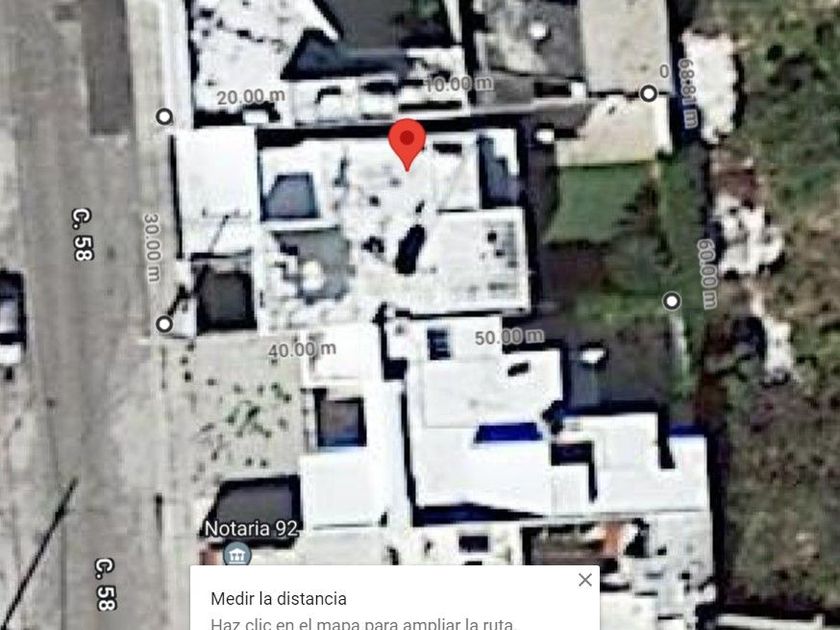Select the measurement point beside 20.00 m

pos(164,117)
